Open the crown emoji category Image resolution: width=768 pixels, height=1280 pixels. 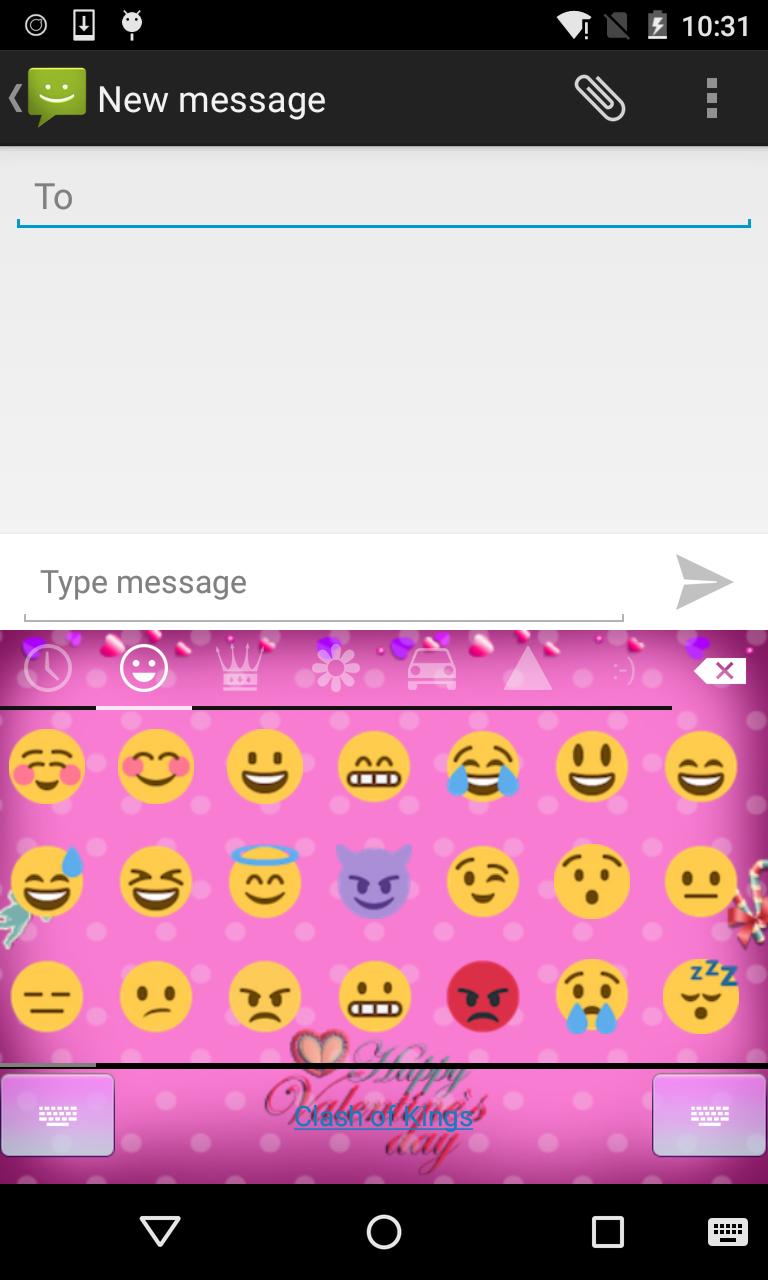point(239,668)
